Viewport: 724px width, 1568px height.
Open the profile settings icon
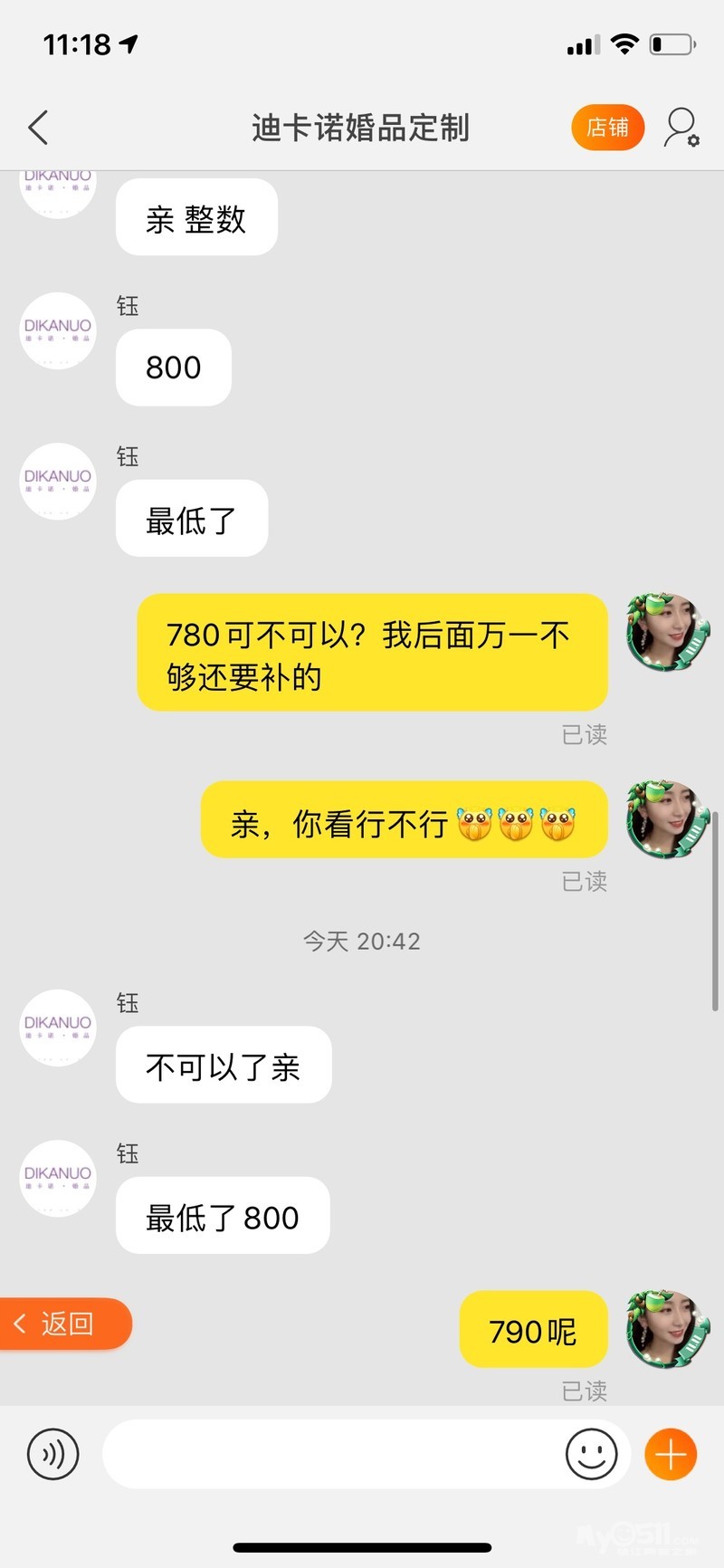point(681,128)
